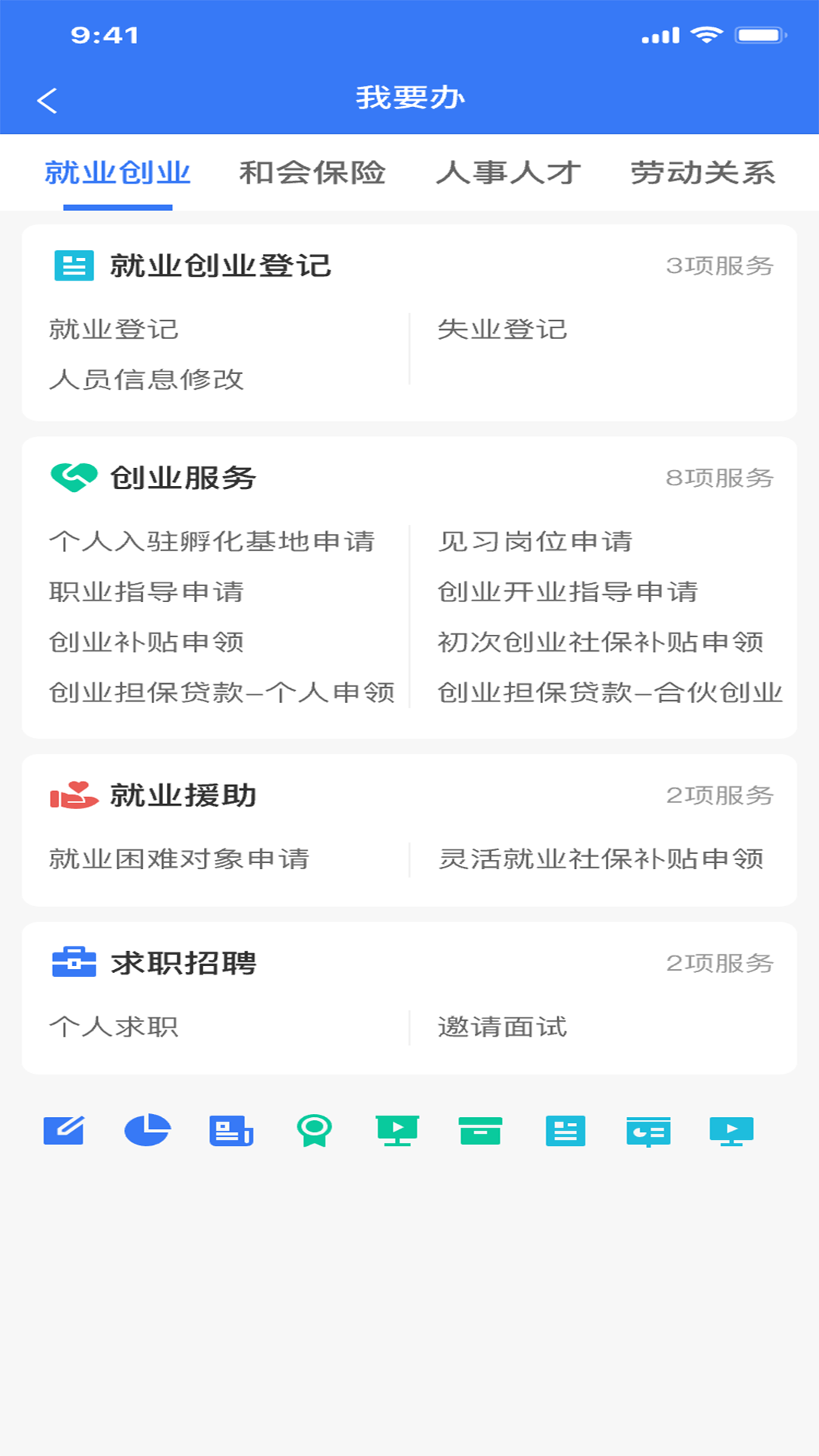This screenshot has height=1456, width=819.
Task: Open 创业担保贷款–合伙创业
Action: click(610, 692)
